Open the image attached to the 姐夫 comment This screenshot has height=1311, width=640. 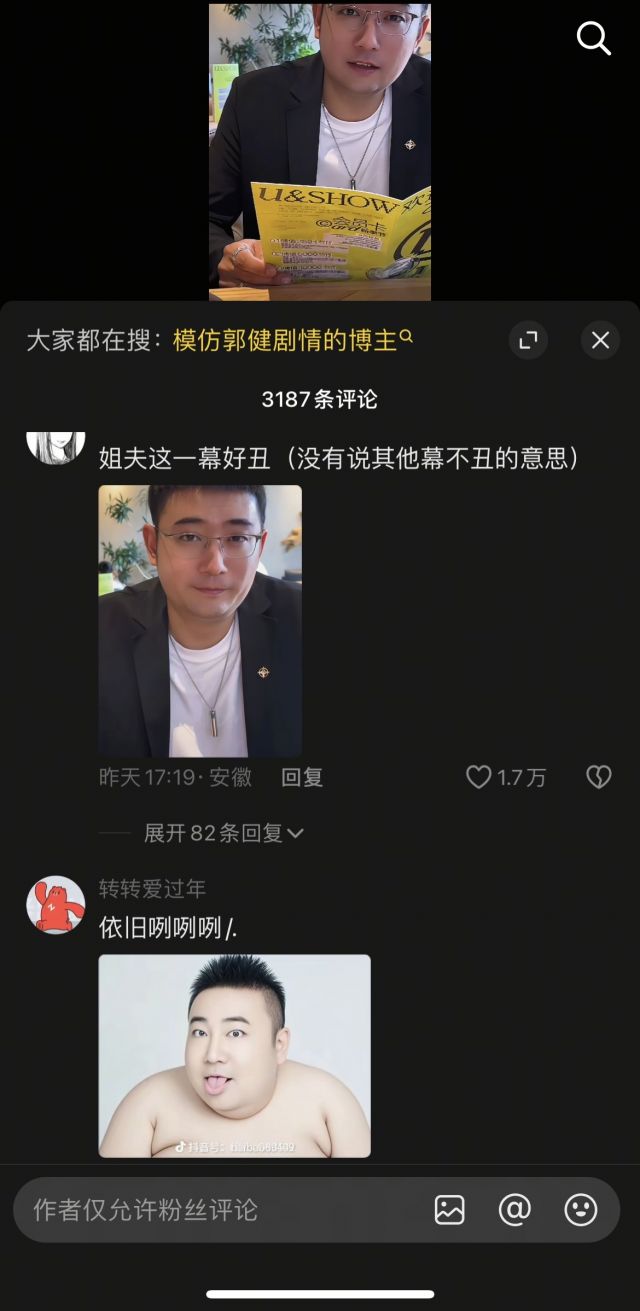[200, 621]
